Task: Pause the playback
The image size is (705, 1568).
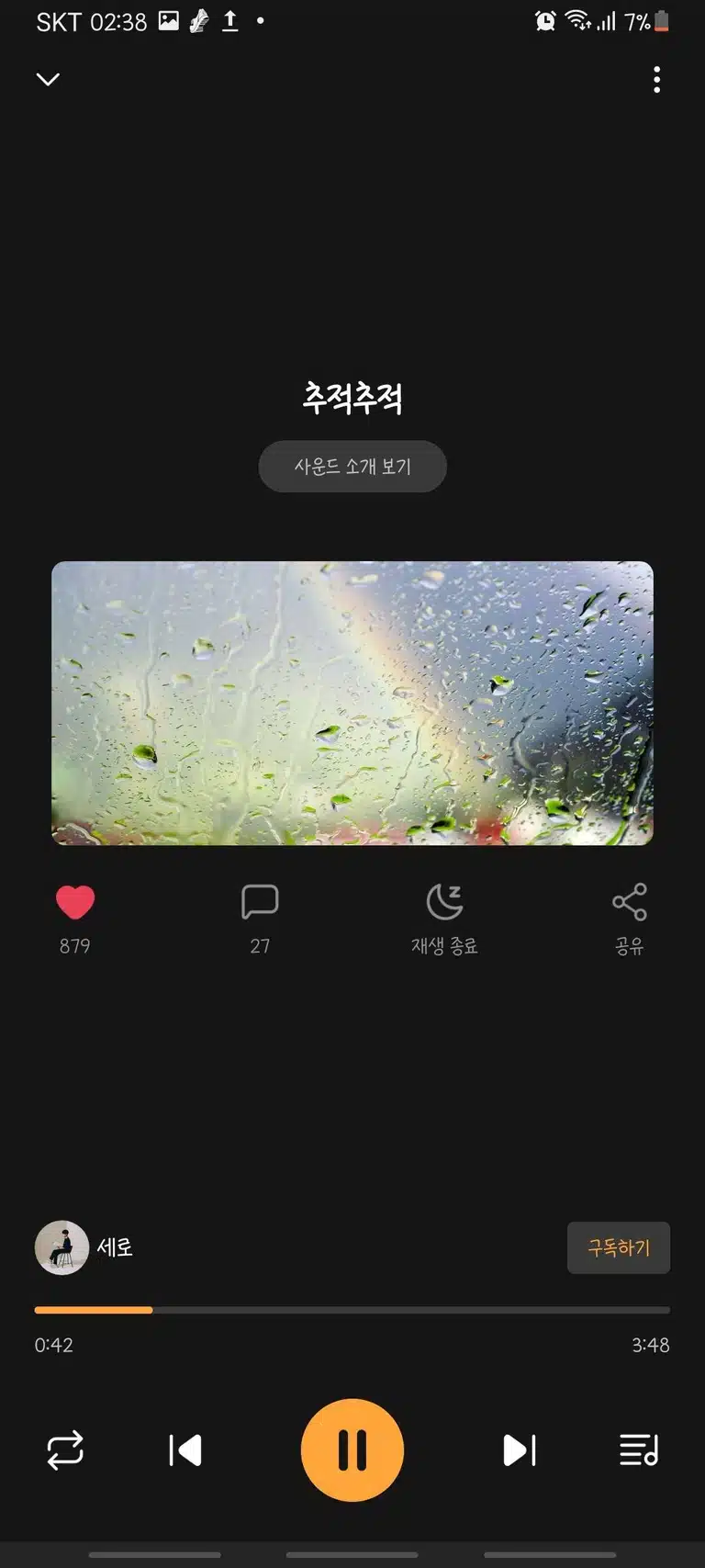Action: click(x=352, y=1450)
